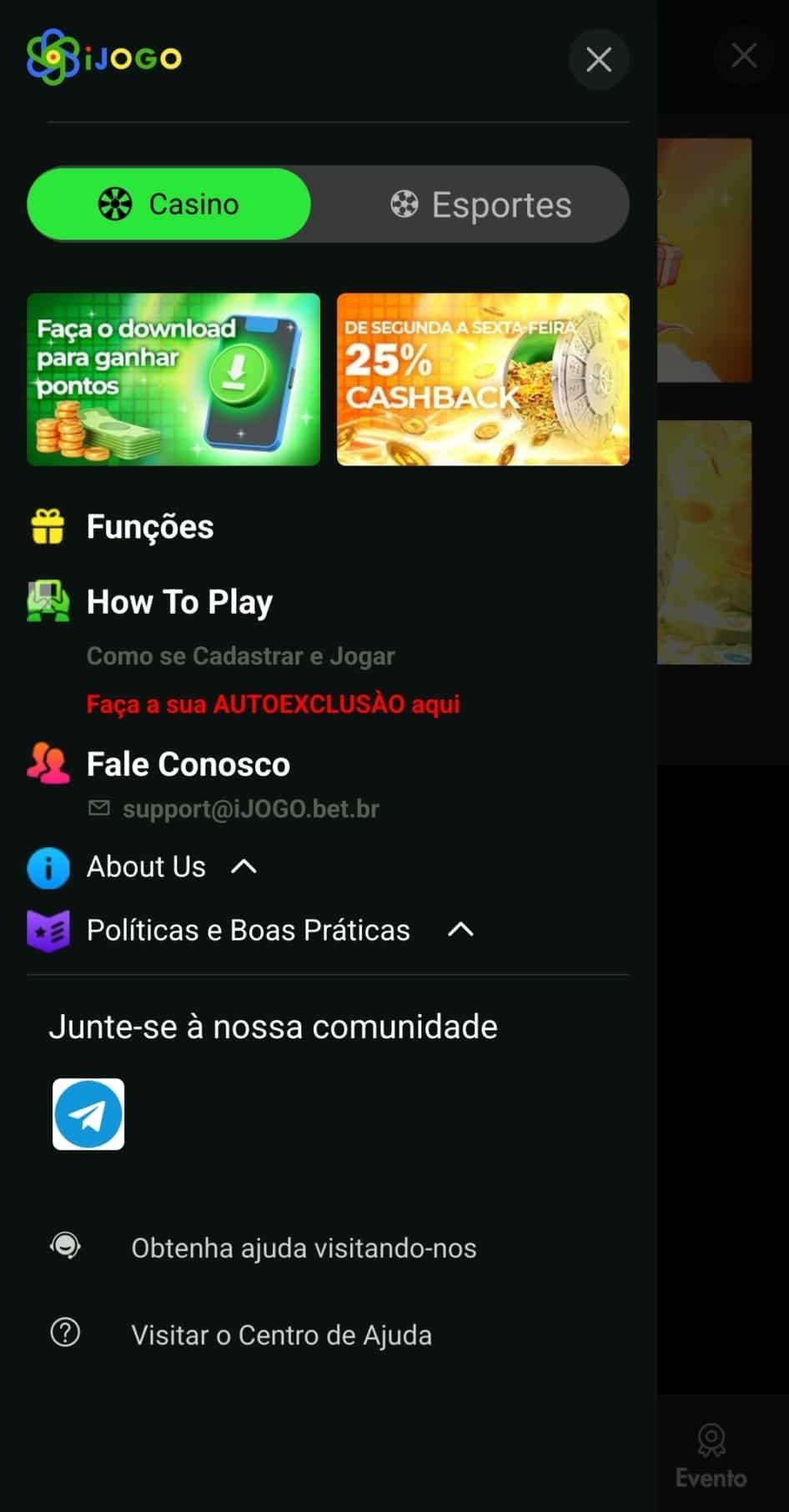
Task: Click Visitar o Centro de Ajuda
Action: [280, 1335]
